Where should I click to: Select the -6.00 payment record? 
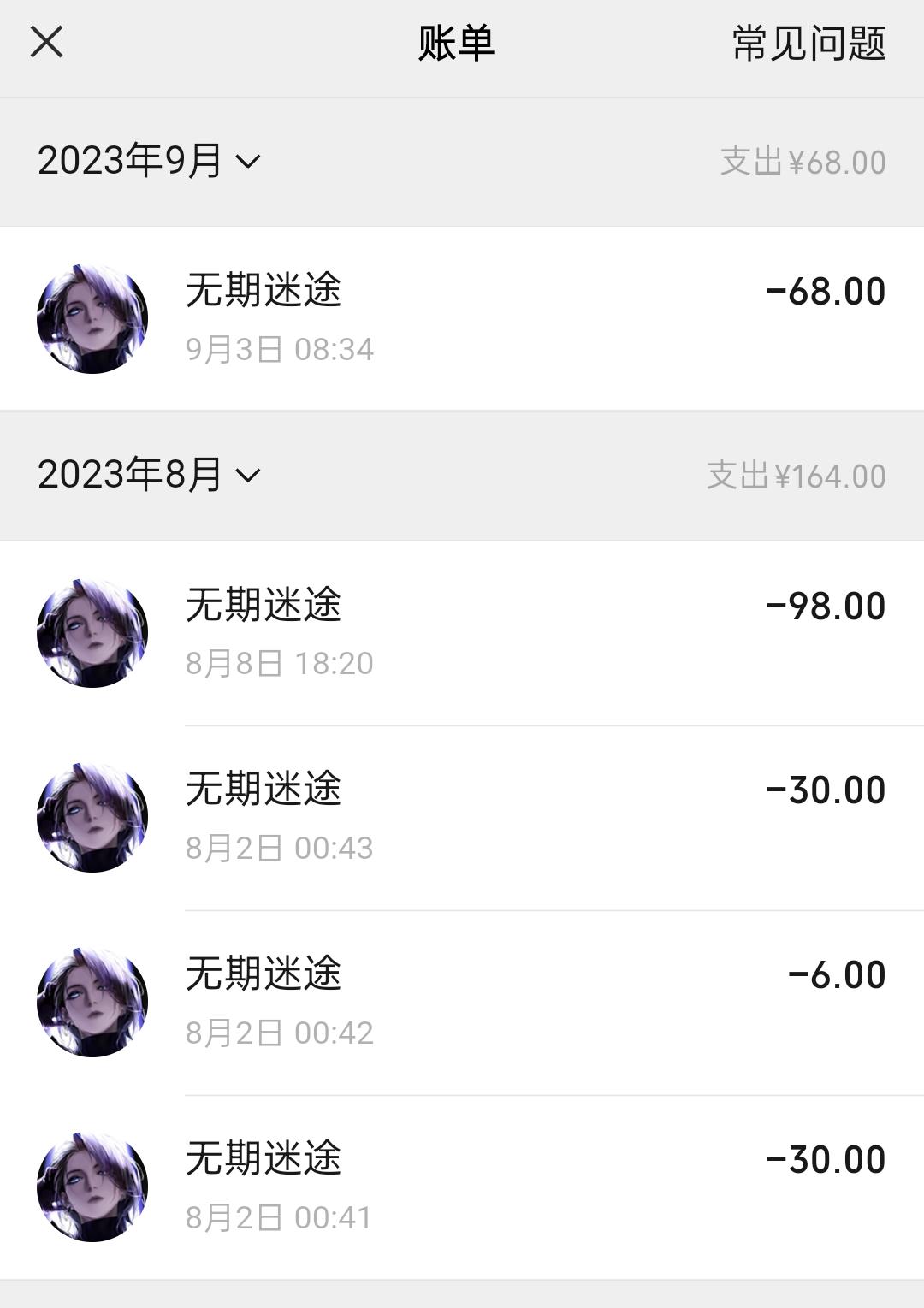462,1003
